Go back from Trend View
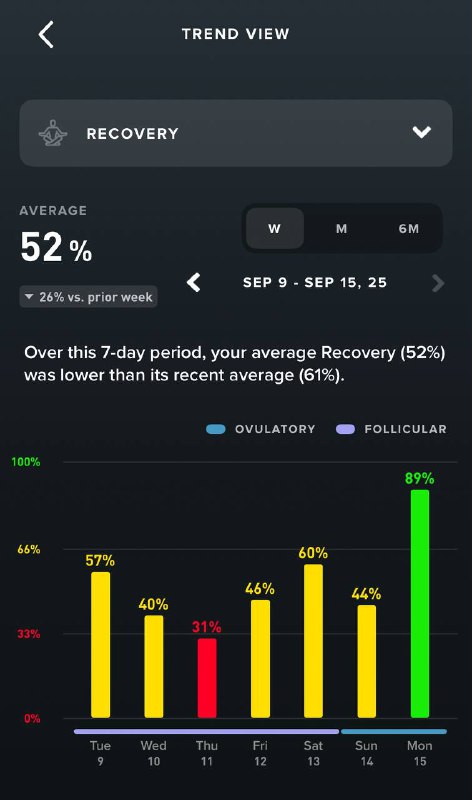The width and height of the screenshot is (472, 800). point(46,35)
